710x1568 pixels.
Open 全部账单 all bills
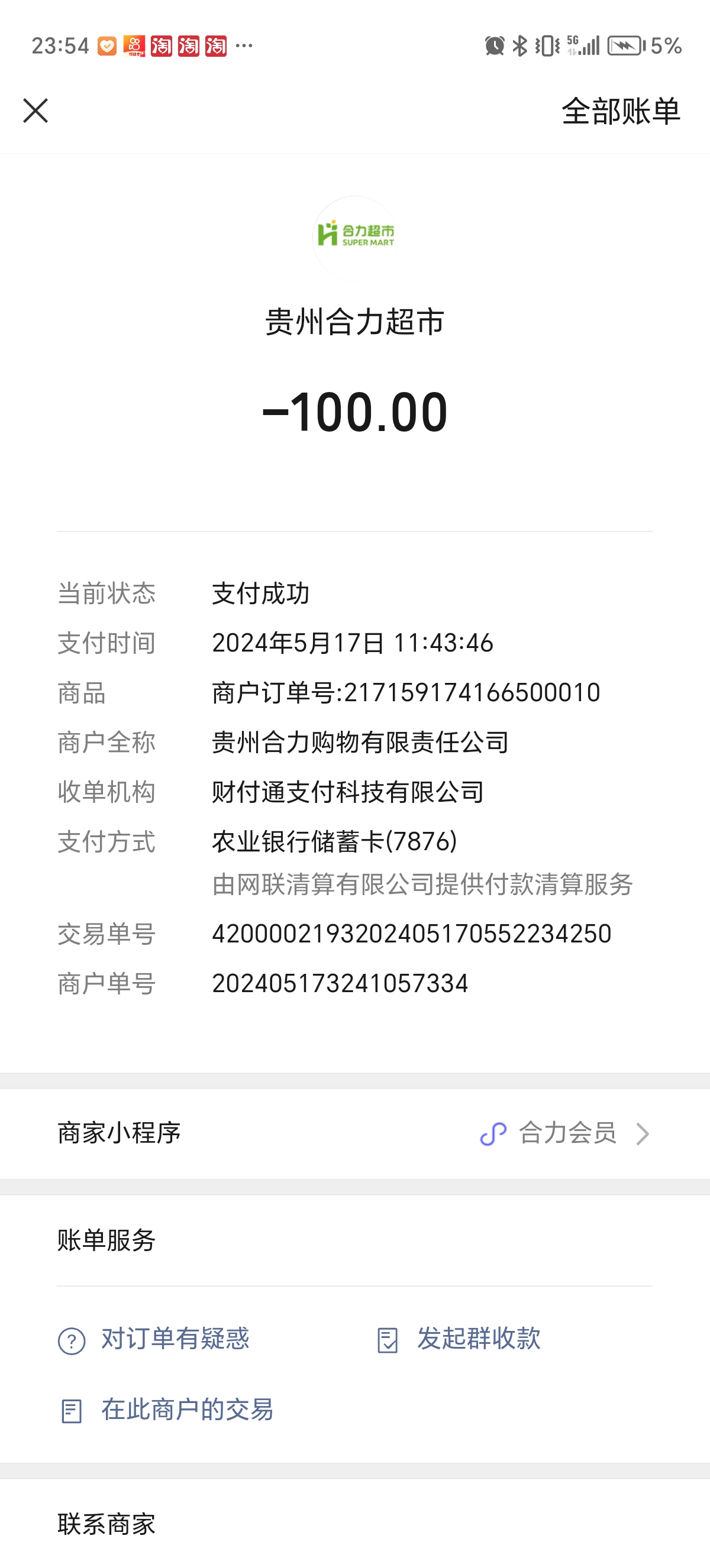620,111
